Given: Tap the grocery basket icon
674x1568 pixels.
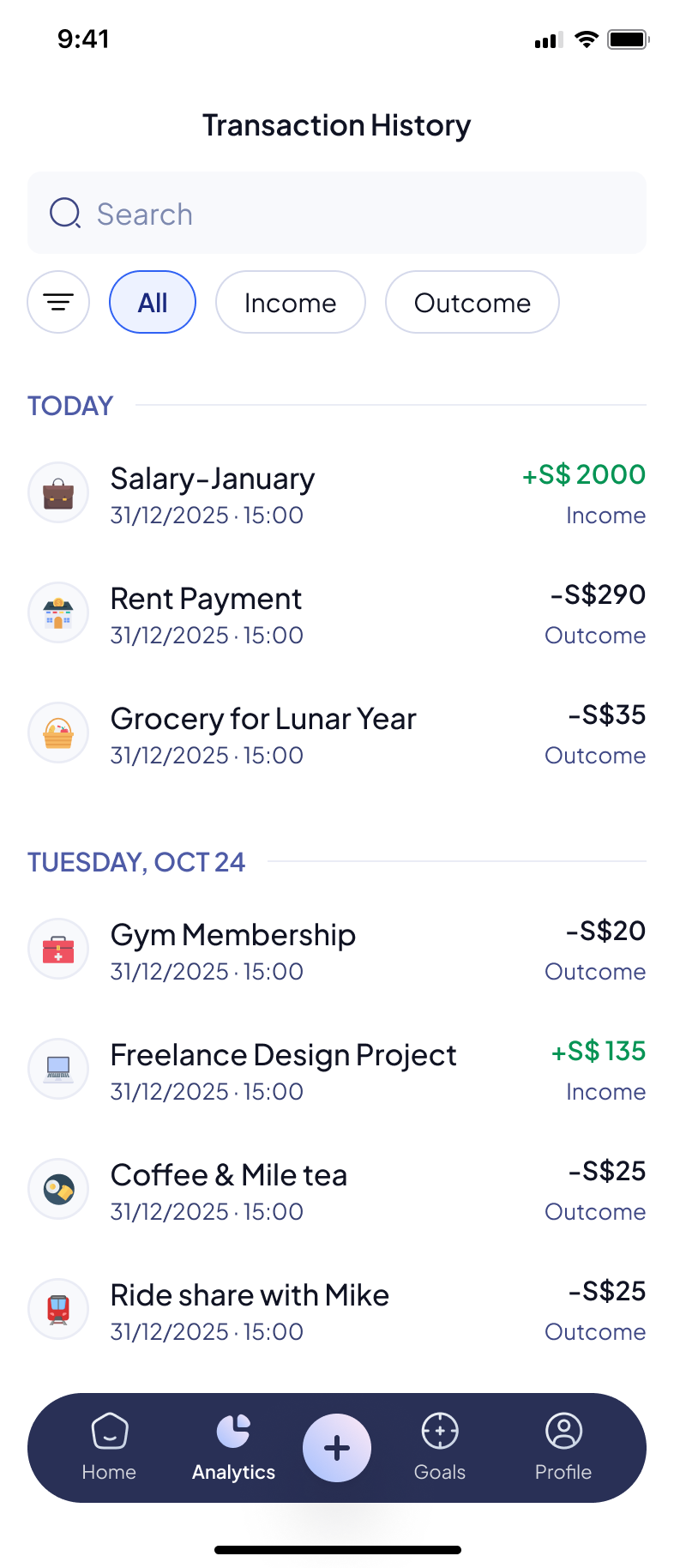Looking at the screenshot, I should click(x=57, y=733).
